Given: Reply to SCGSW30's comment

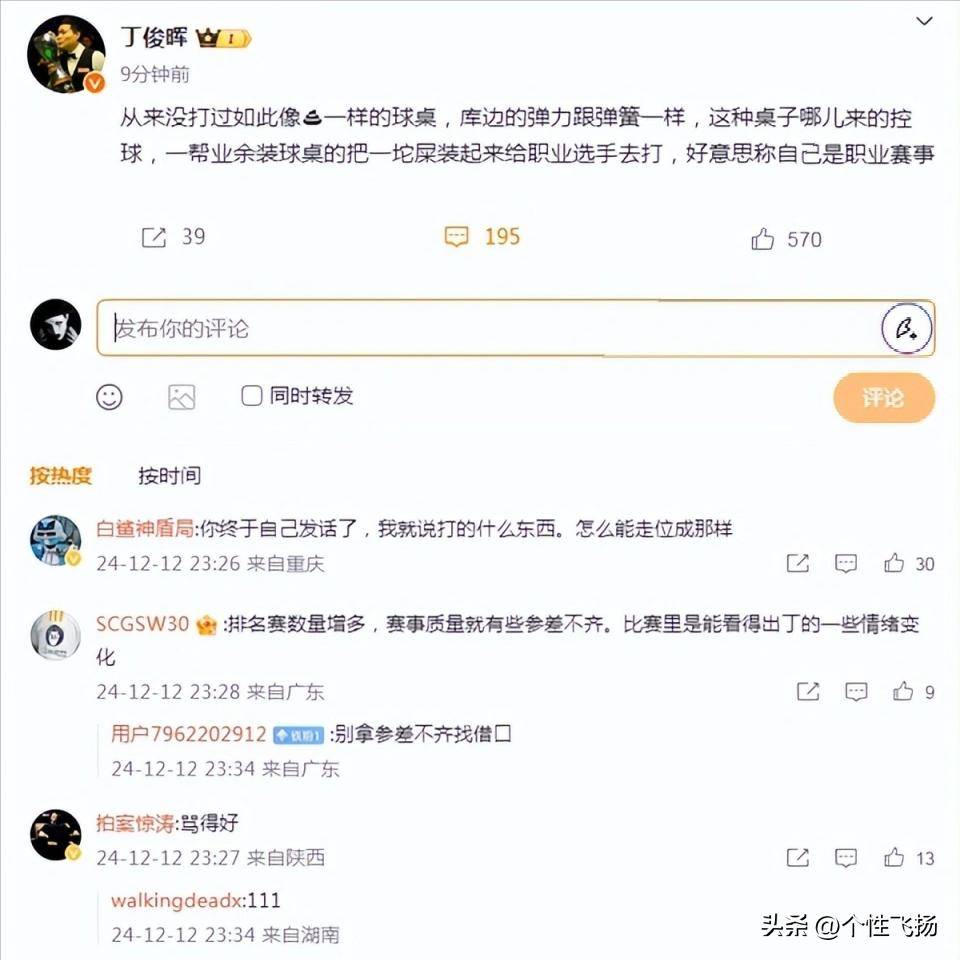Looking at the screenshot, I should click(x=856, y=691).
